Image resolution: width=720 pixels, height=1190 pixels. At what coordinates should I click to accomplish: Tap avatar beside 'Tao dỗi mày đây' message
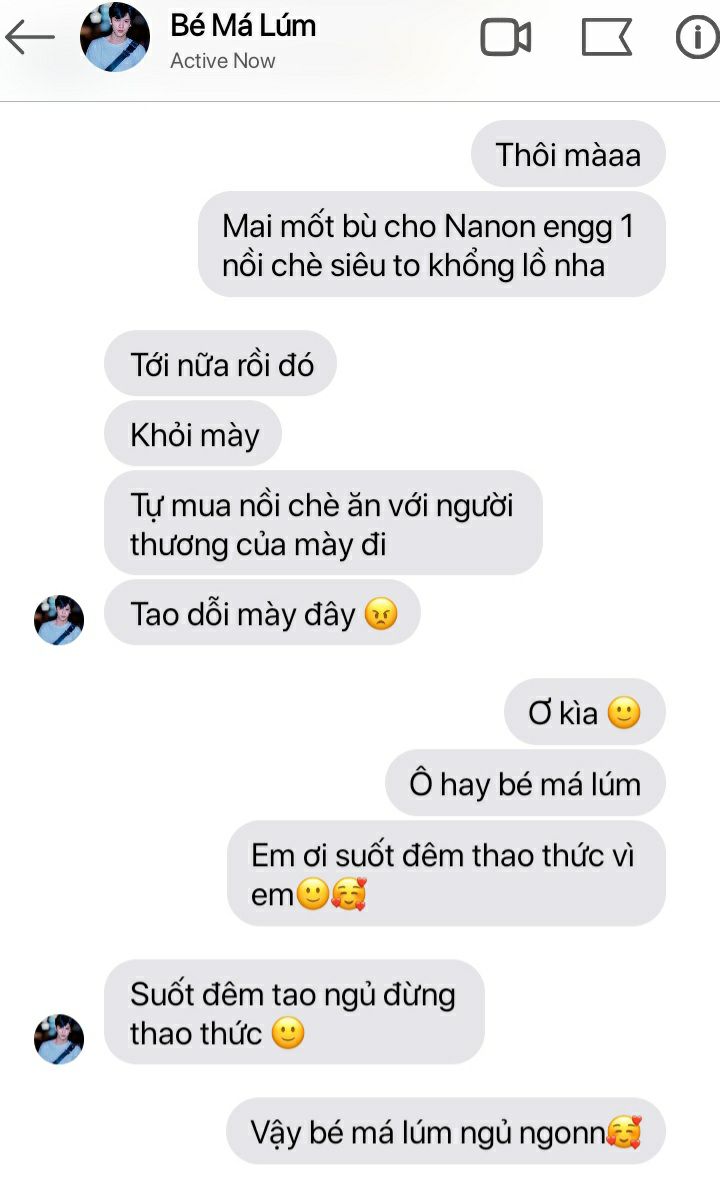(59, 620)
